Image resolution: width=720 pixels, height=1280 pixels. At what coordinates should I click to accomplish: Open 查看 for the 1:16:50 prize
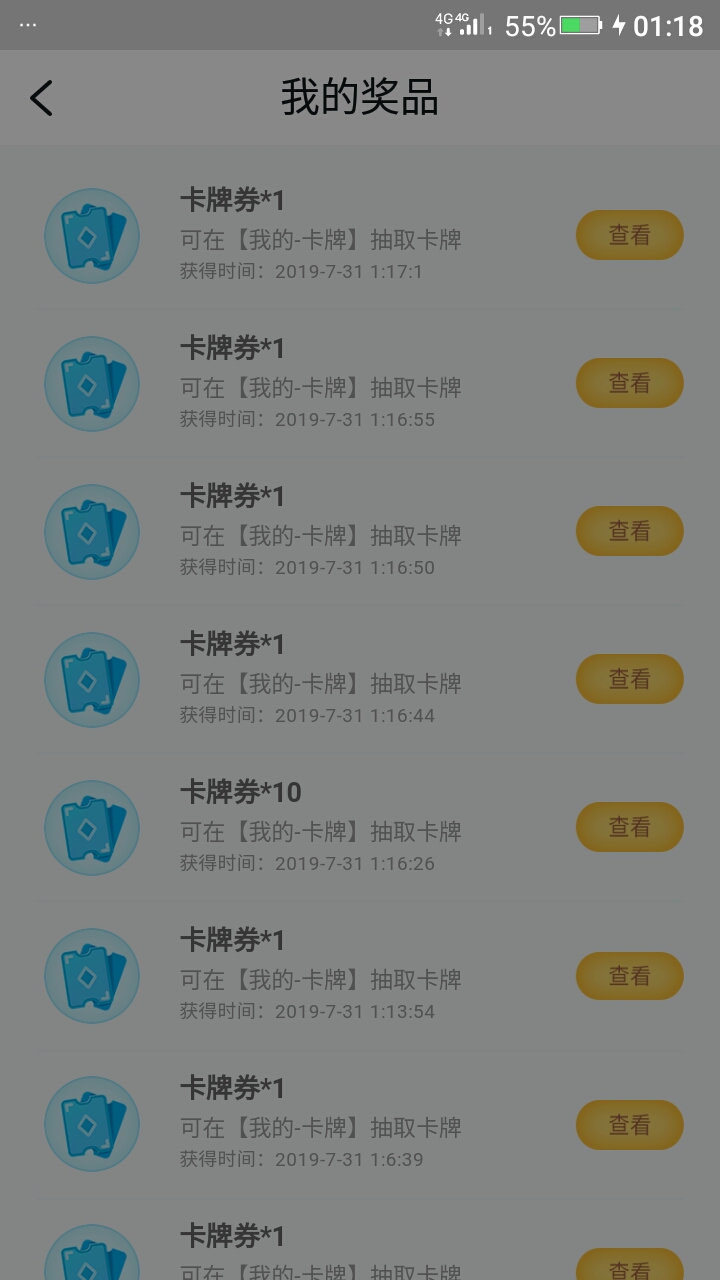[x=629, y=531]
